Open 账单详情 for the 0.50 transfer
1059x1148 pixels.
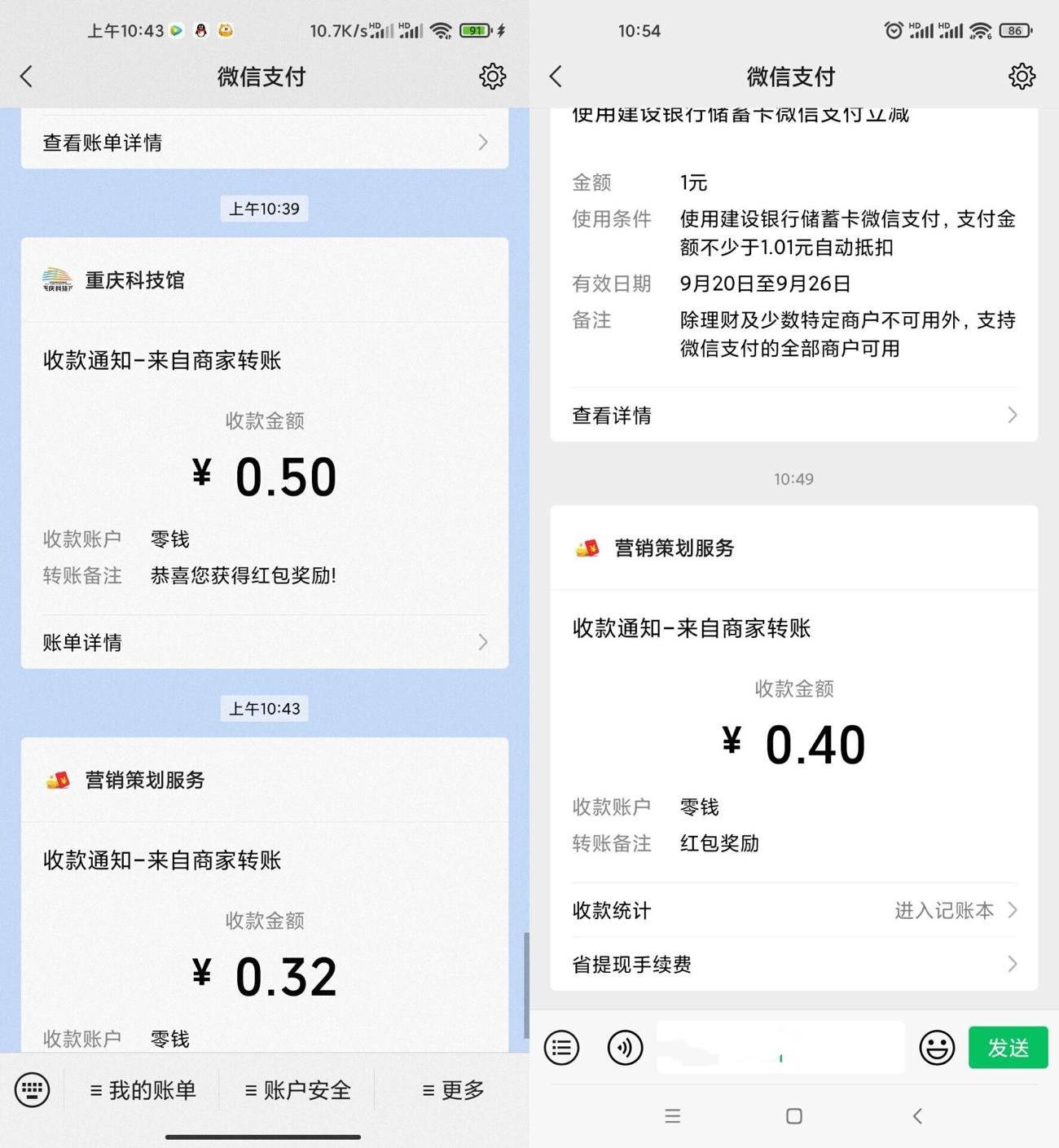coord(262,642)
